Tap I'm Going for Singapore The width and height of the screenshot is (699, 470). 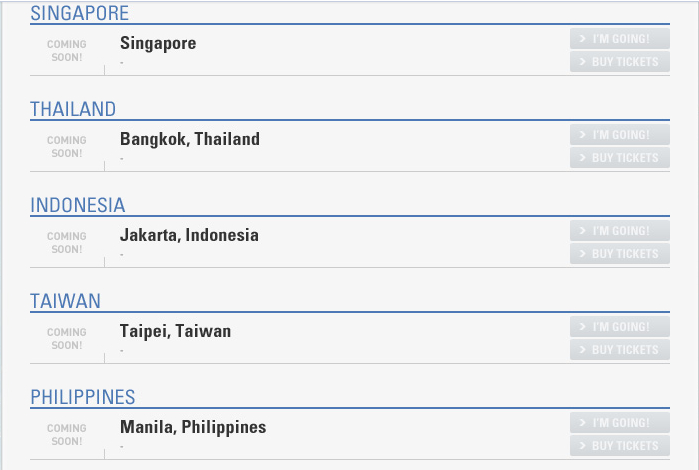619,39
